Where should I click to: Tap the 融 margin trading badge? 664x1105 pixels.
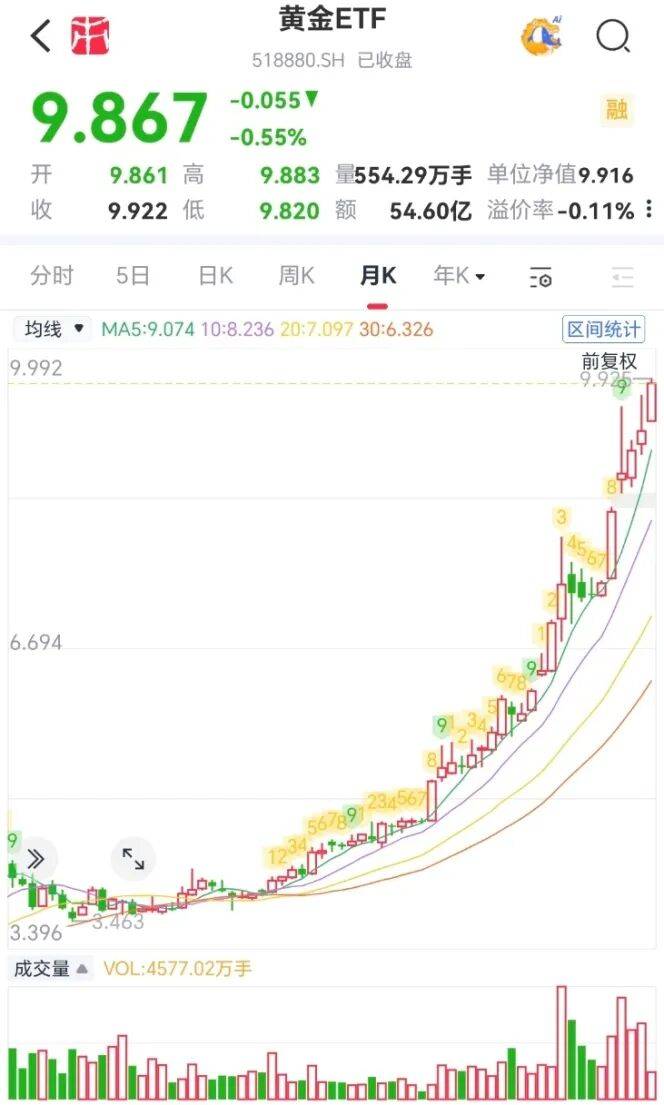pyautogui.click(x=617, y=110)
